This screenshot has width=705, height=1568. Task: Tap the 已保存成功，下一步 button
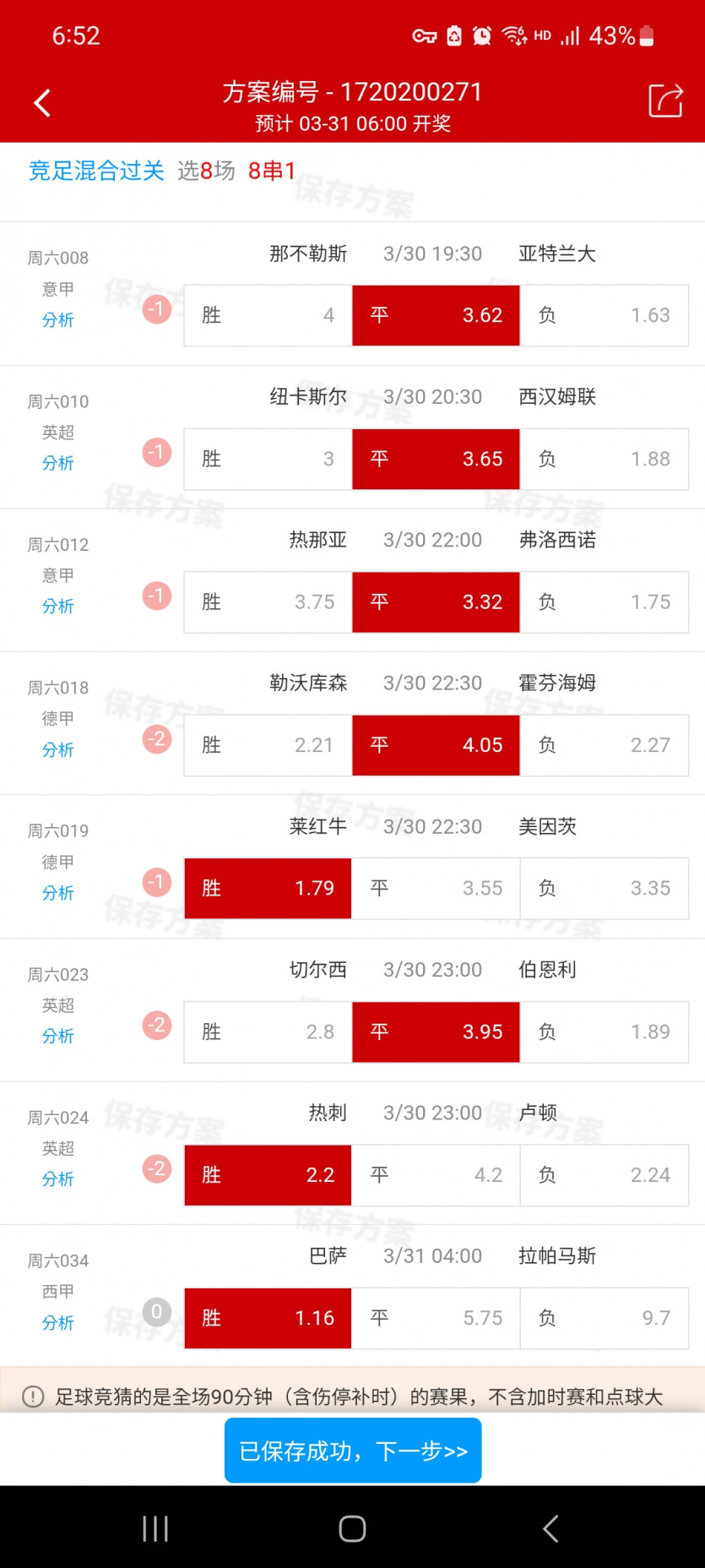[x=353, y=1451]
